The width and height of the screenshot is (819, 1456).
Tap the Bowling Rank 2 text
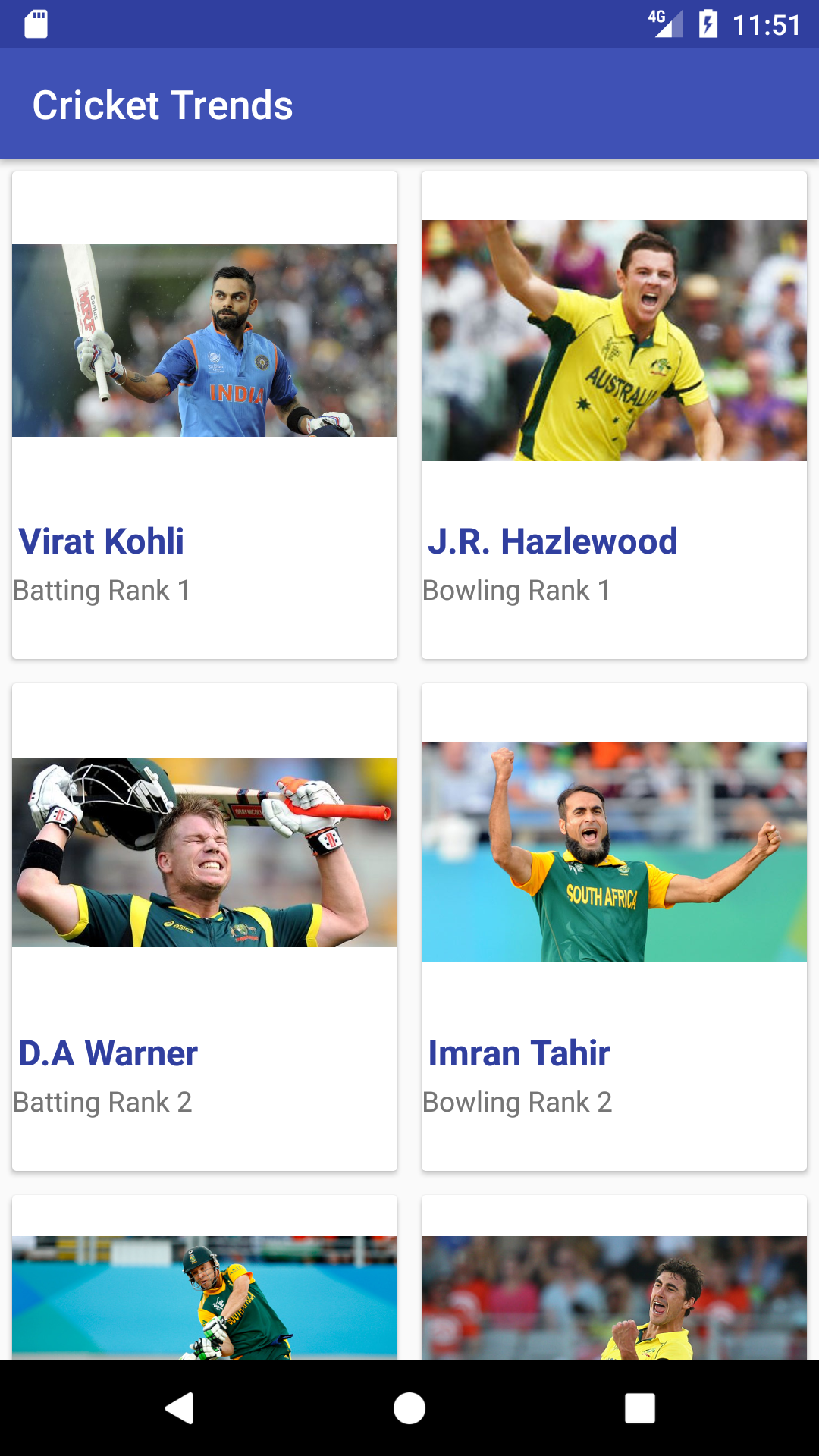tap(518, 1103)
